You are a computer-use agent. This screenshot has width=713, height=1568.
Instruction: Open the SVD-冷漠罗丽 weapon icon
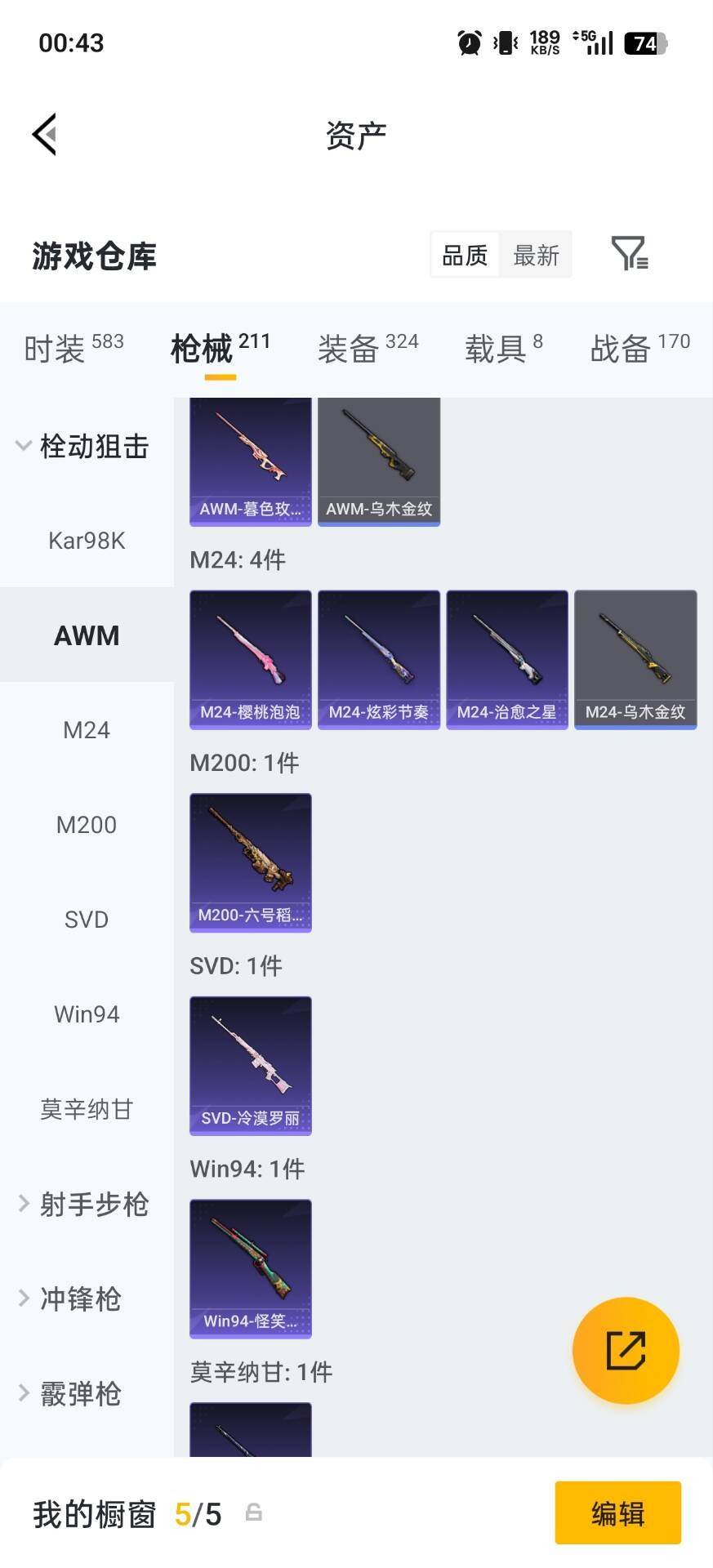[x=250, y=1066]
